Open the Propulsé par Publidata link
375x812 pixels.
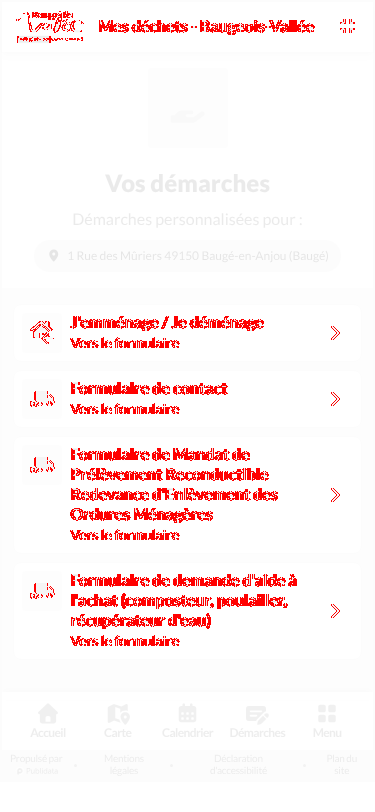pyautogui.click(x=36, y=765)
